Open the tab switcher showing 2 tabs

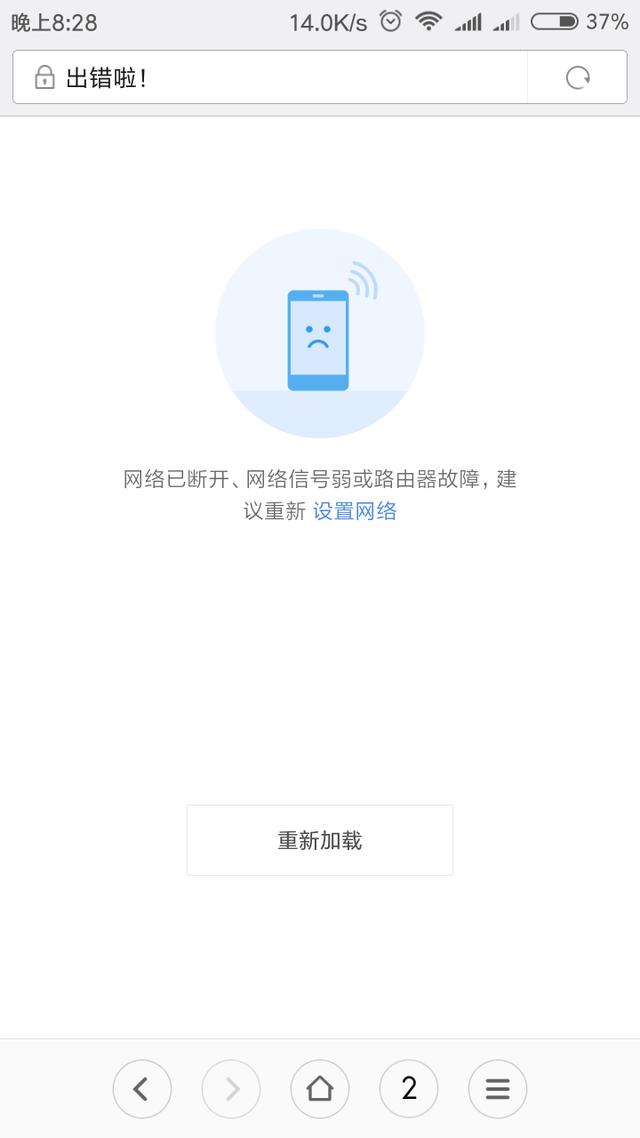pyautogui.click(x=409, y=1089)
